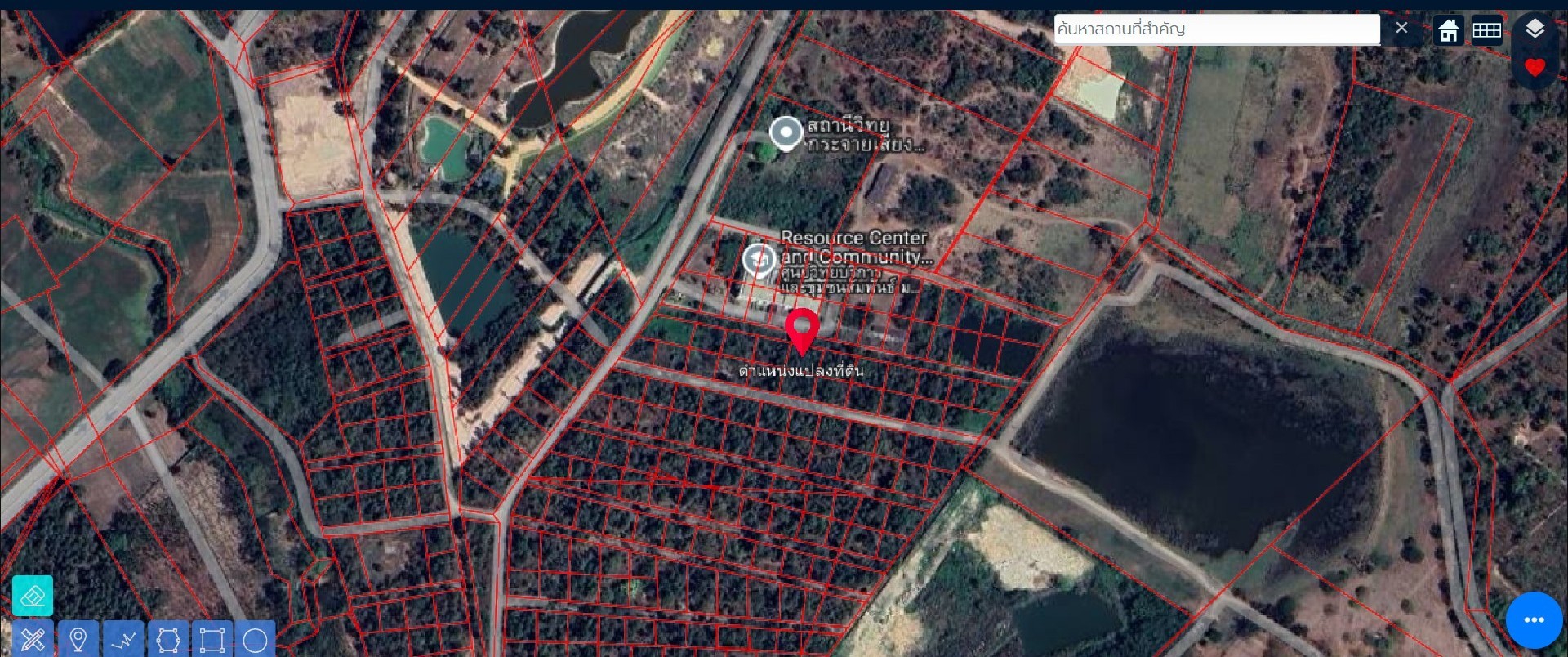Open the radio station place marker

786,132
